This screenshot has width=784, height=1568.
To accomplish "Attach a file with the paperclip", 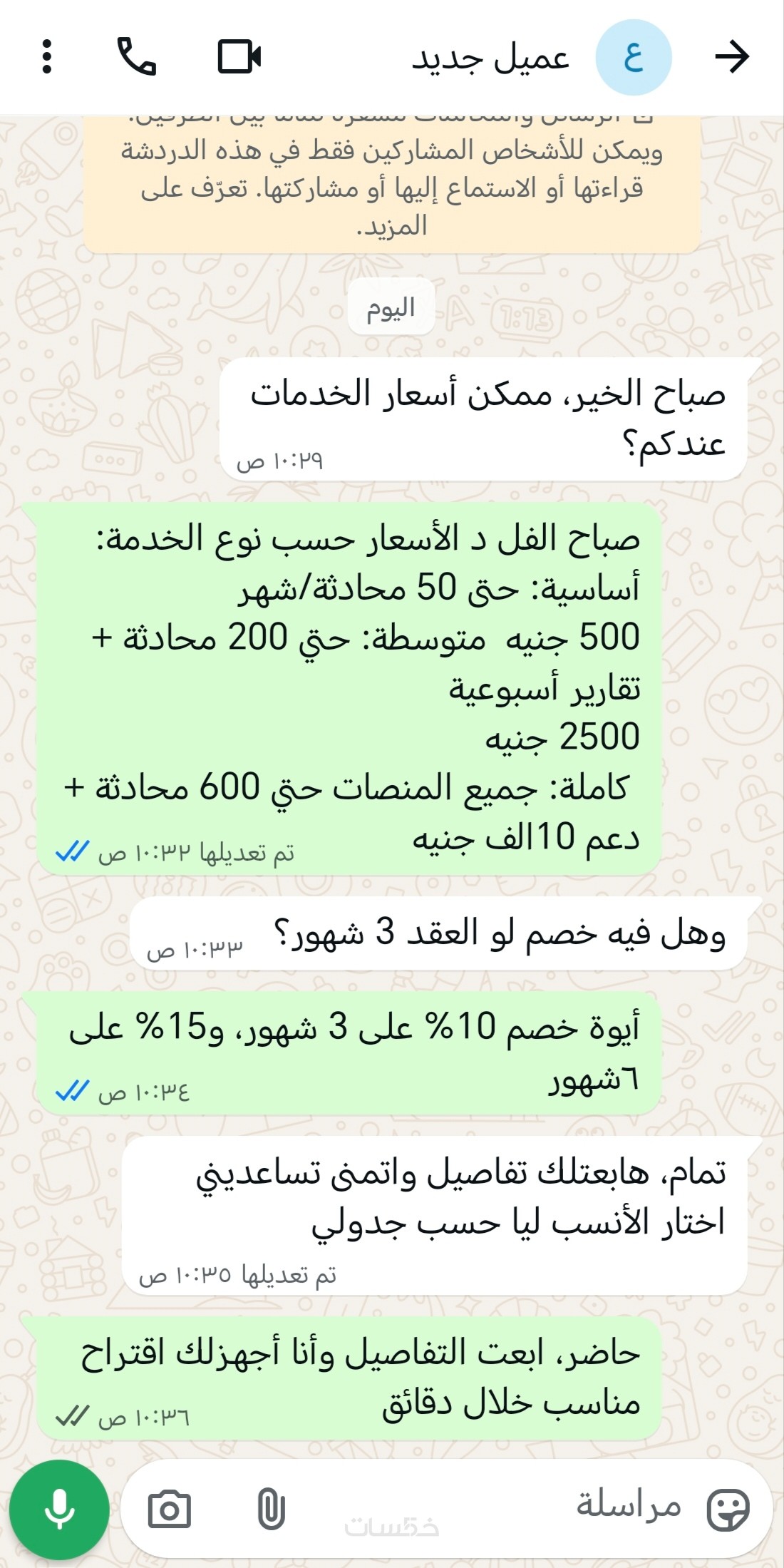I will click(x=271, y=1510).
